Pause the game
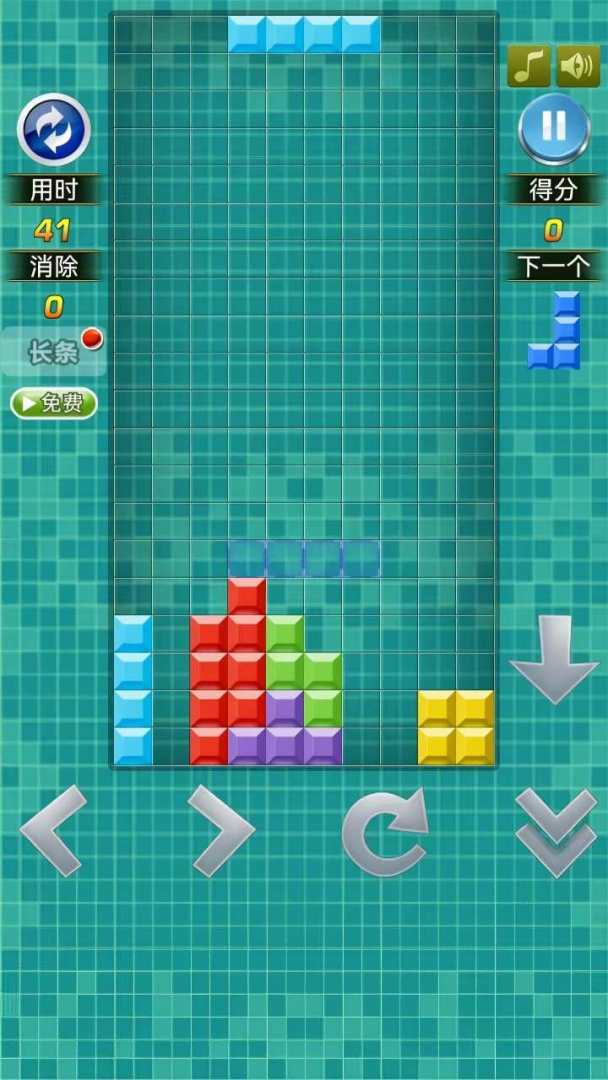Screen dimensions: 608x1080 point(553,128)
